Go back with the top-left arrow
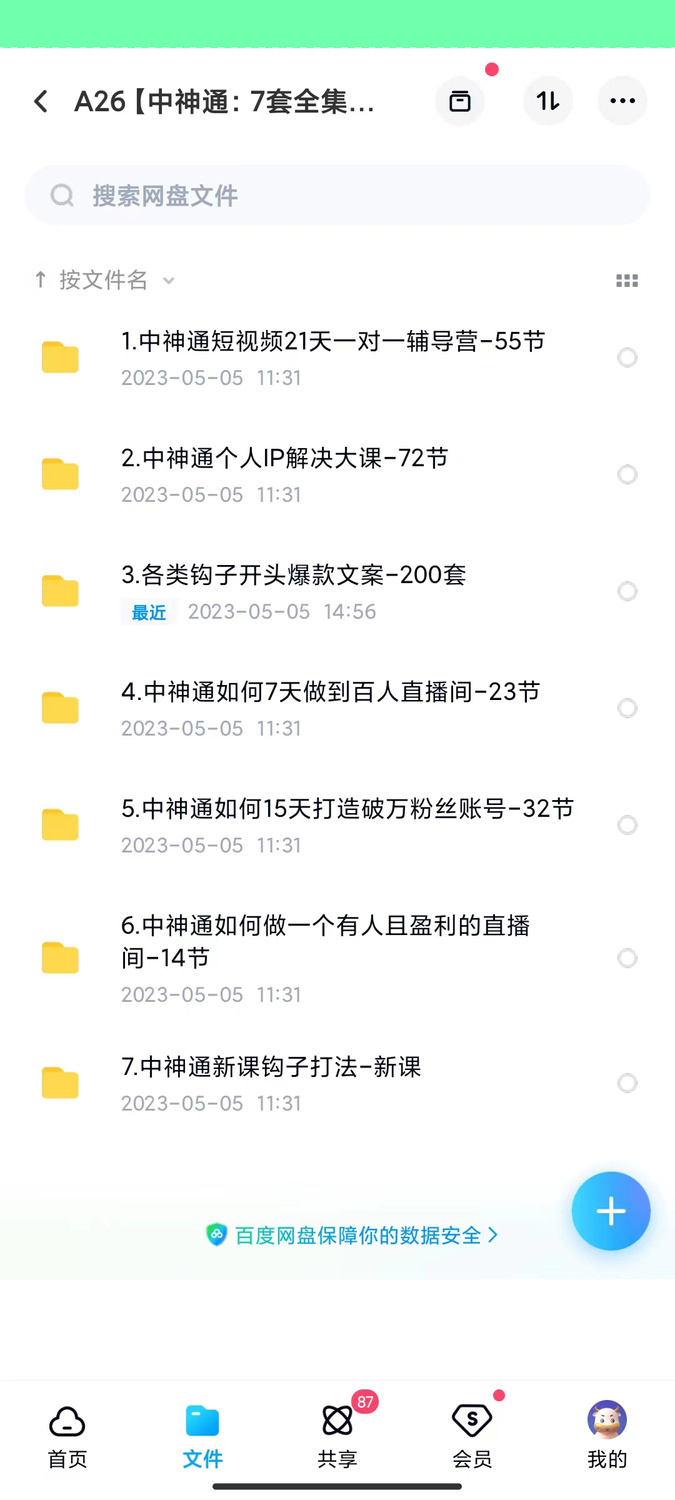This screenshot has width=675, height=1500. (x=41, y=101)
